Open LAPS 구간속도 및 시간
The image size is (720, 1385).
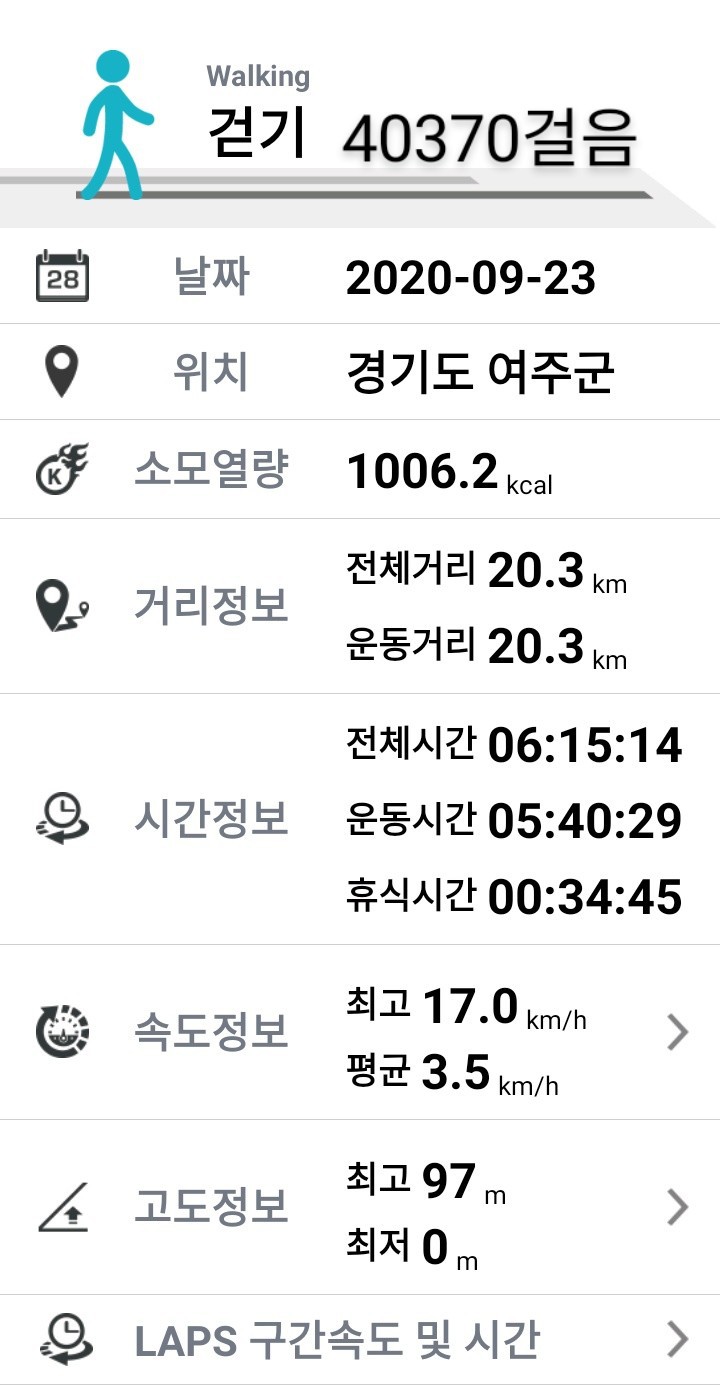[x=360, y=1339]
